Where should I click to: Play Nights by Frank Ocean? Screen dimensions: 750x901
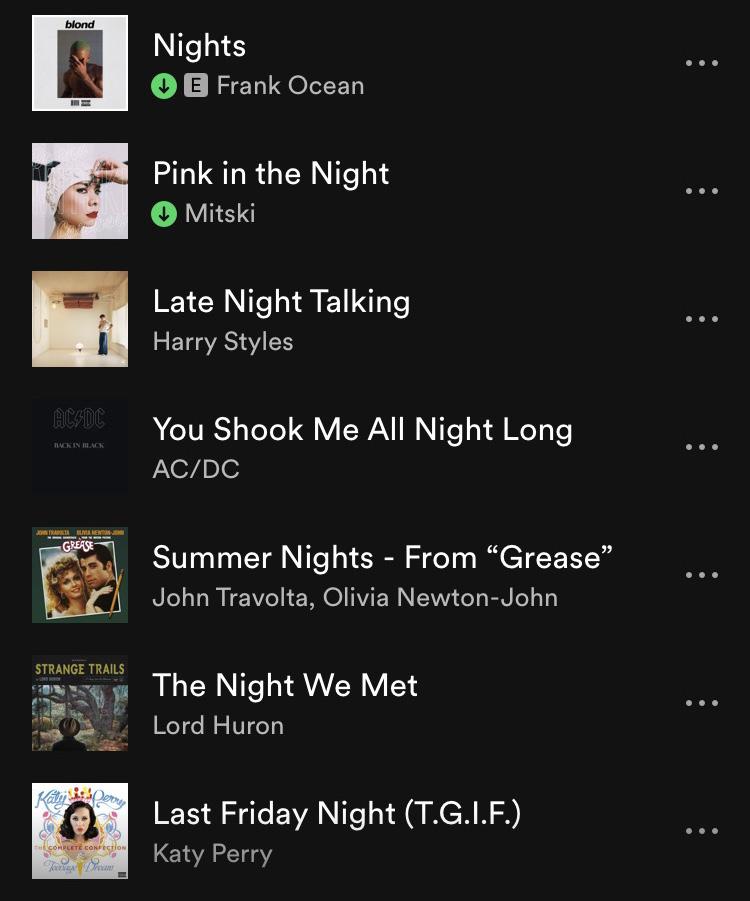pyautogui.click(x=199, y=46)
